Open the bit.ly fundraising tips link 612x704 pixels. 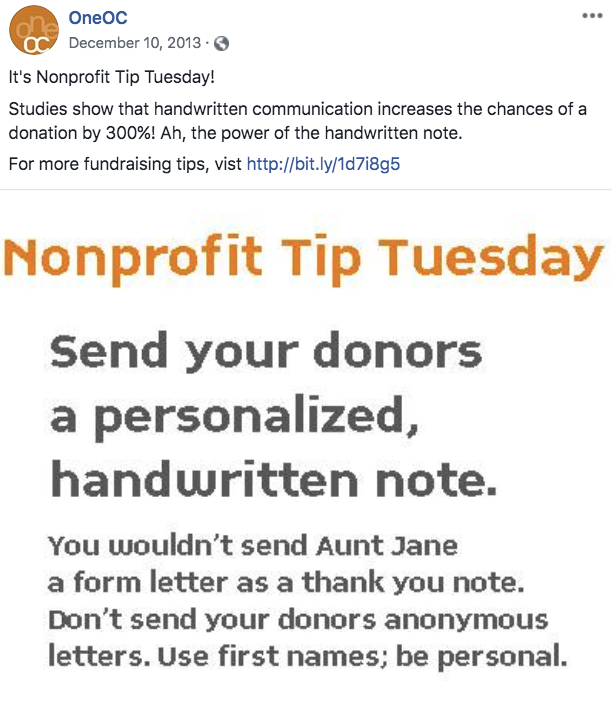[323, 163]
